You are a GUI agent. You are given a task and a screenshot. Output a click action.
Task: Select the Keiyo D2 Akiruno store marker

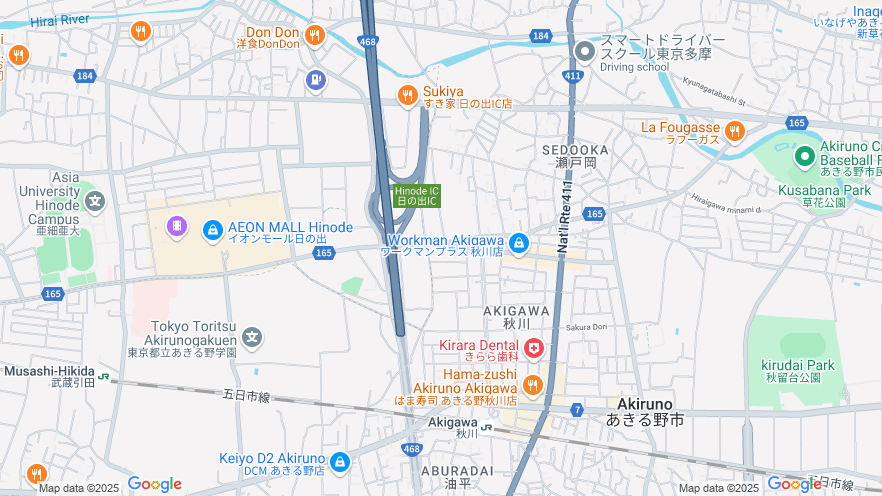(x=340, y=463)
